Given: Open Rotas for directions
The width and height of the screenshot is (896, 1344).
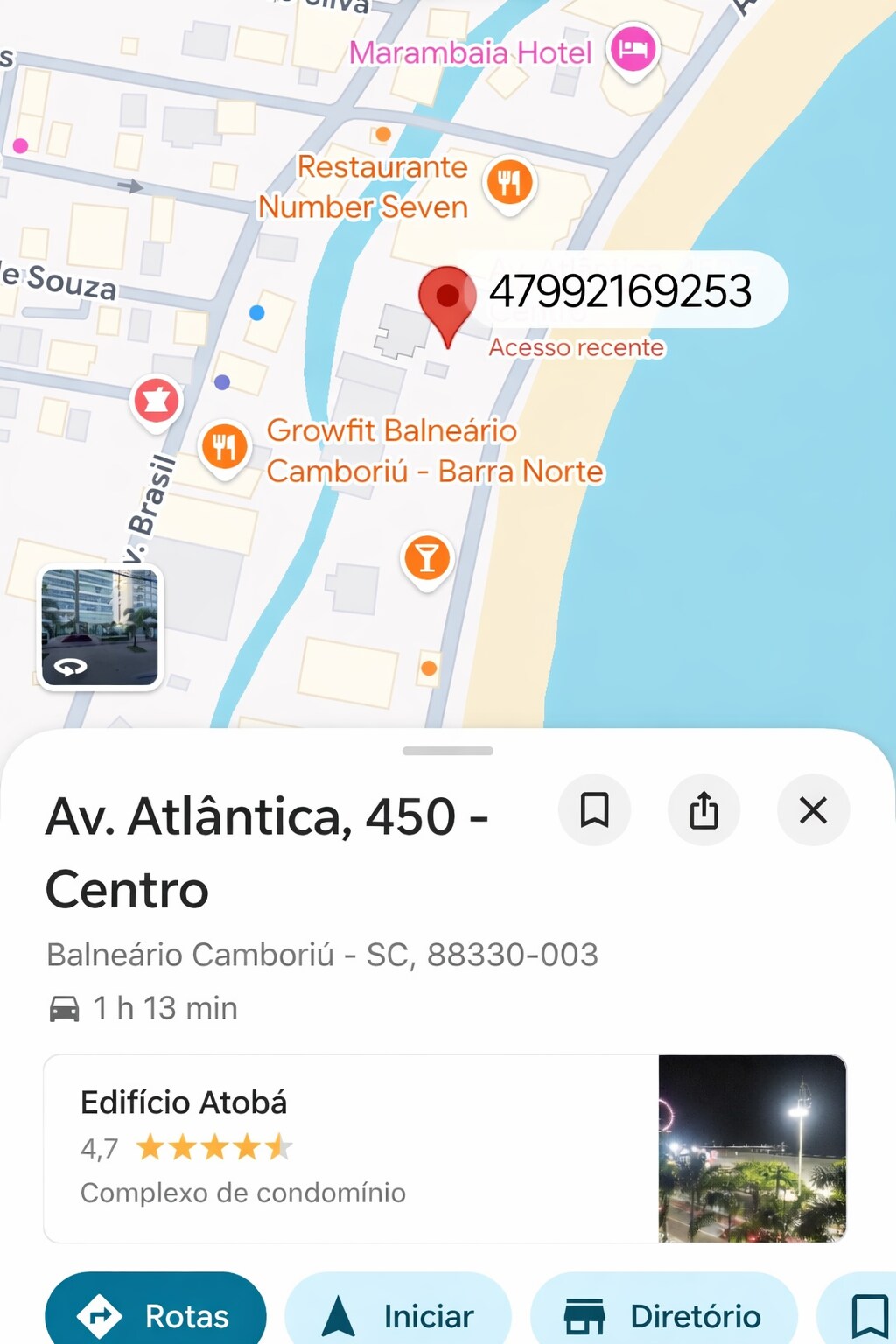Looking at the screenshot, I should pyautogui.click(x=156, y=1314).
